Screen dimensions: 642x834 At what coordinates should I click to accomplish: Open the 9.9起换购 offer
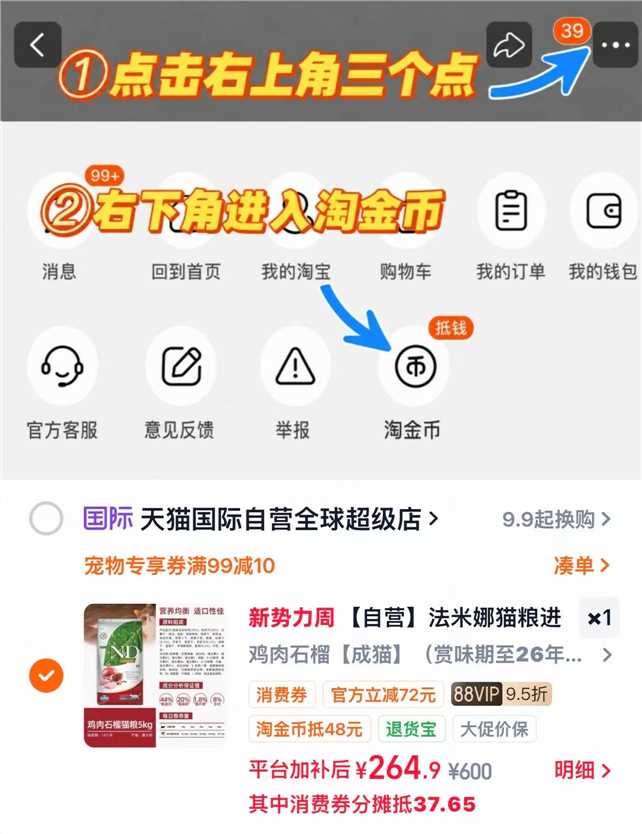(x=556, y=519)
